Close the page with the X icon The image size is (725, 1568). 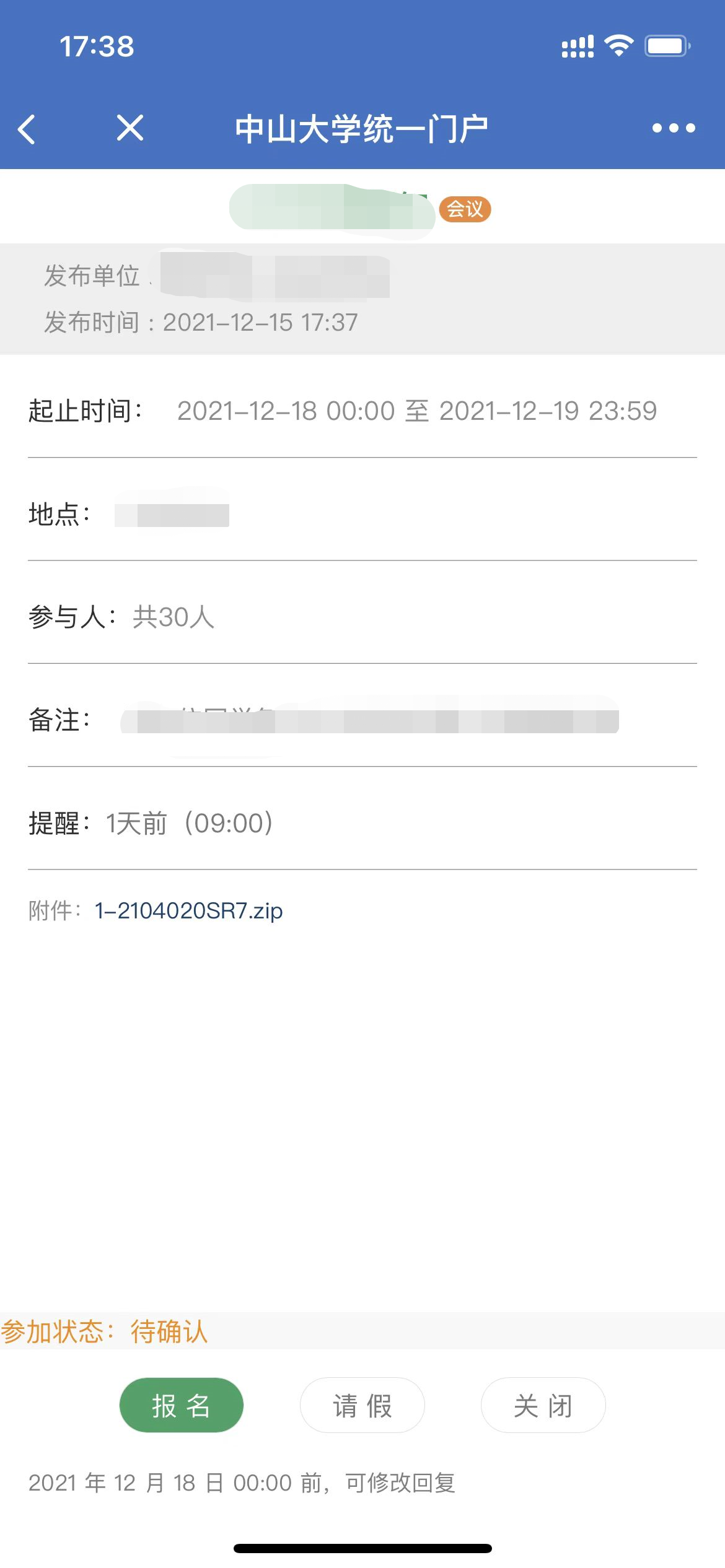pyautogui.click(x=130, y=128)
